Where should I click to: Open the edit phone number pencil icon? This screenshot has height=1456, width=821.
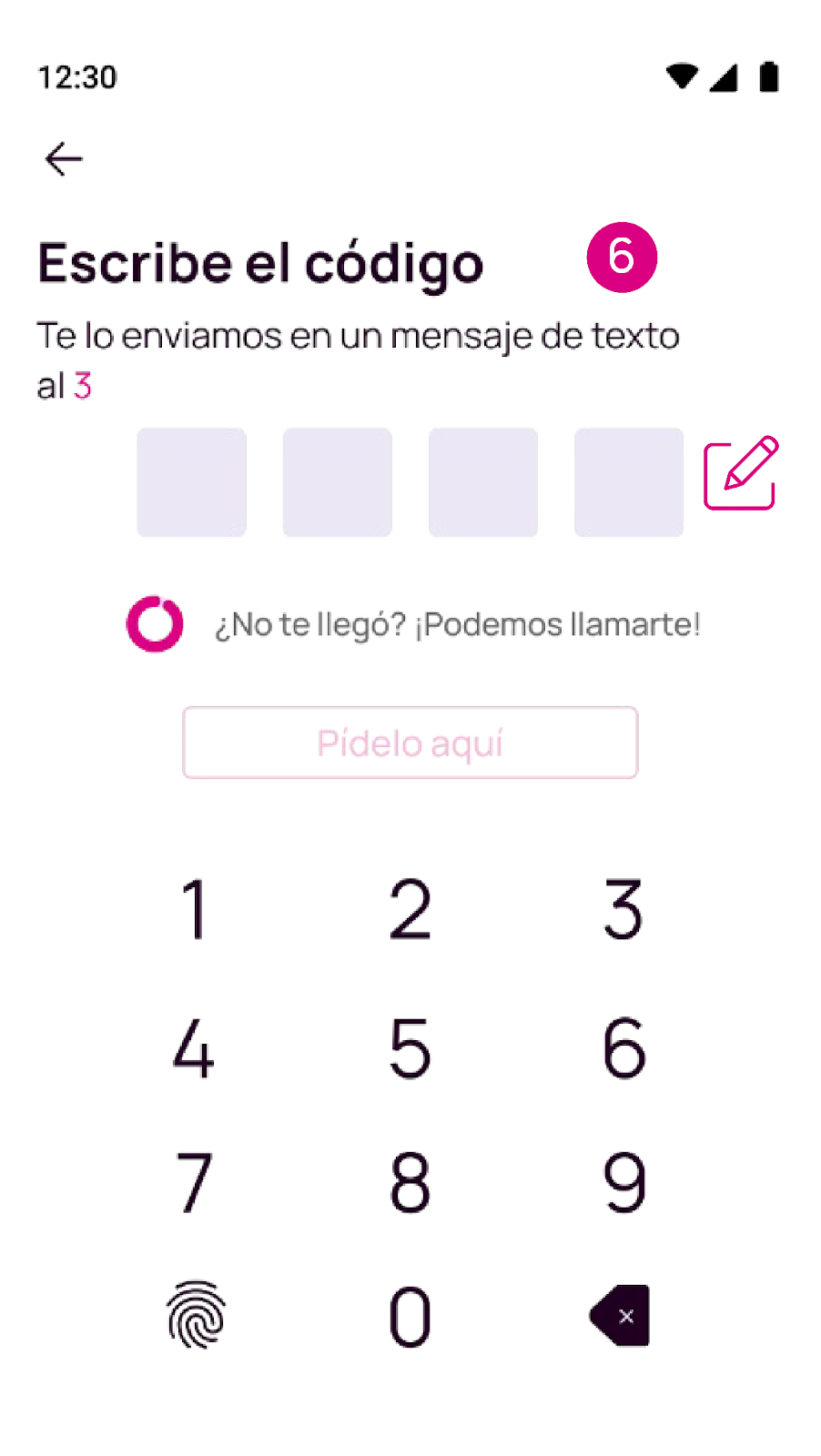739,473
